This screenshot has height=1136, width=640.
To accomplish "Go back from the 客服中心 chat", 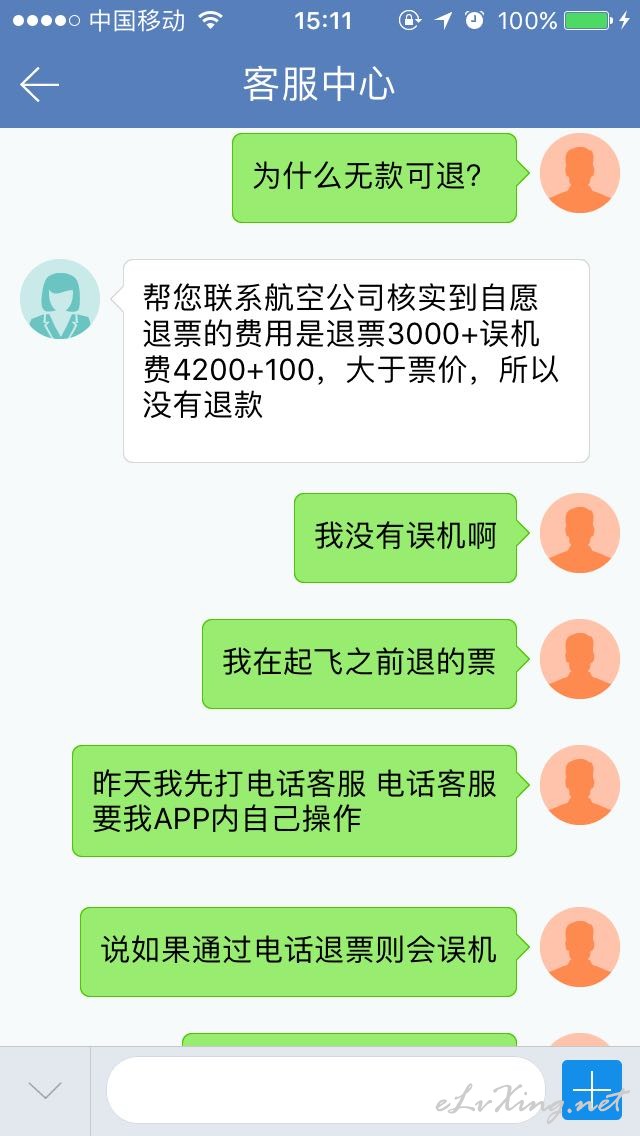I will (x=40, y=85).
